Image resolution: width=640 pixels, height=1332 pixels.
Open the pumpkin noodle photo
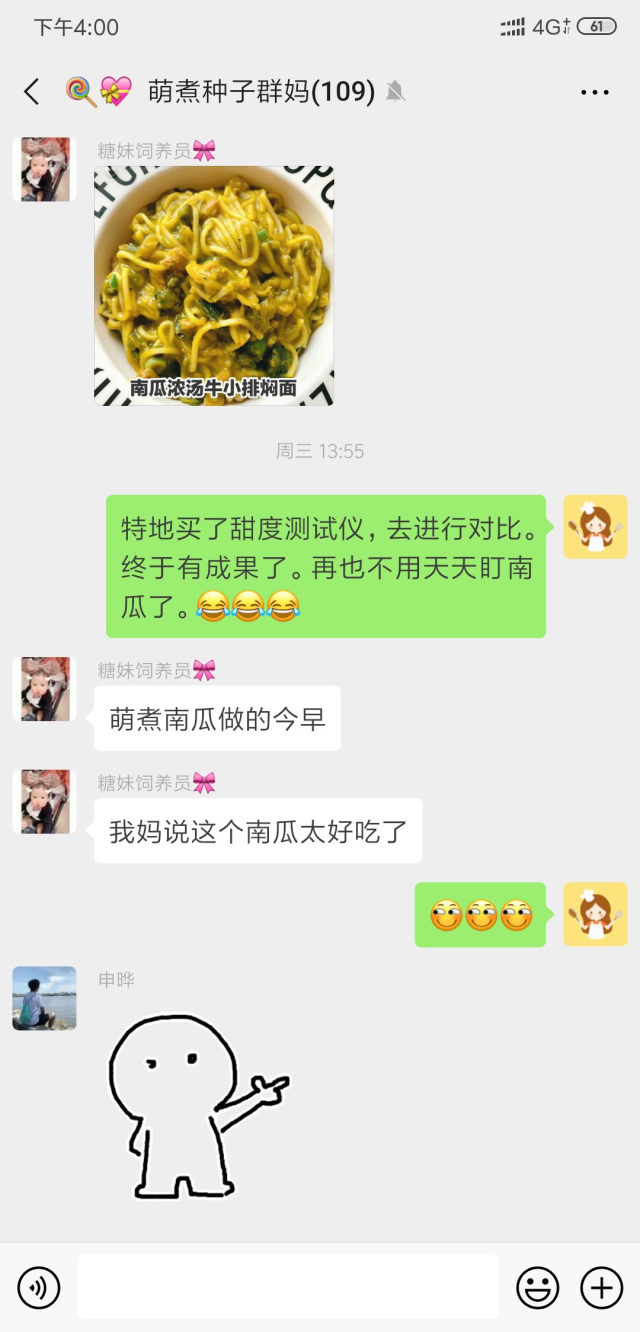(x=214, y=285)
